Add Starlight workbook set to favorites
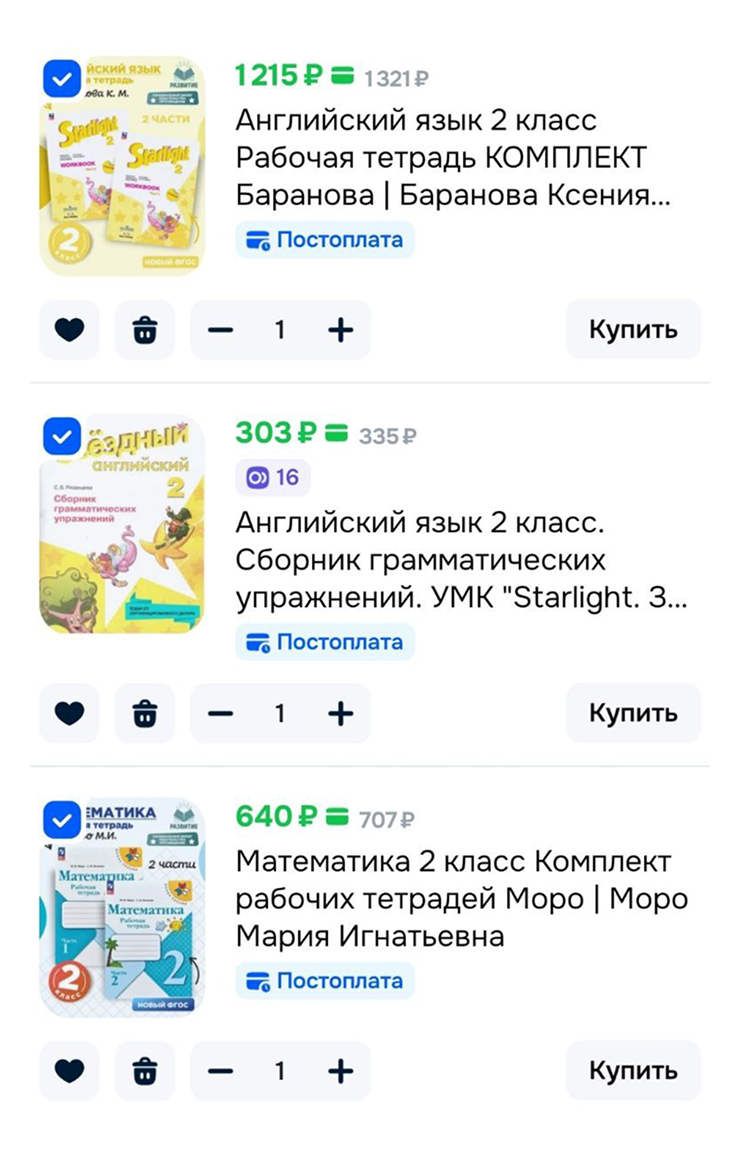The image size is (740, 1170). coord(69,330)
